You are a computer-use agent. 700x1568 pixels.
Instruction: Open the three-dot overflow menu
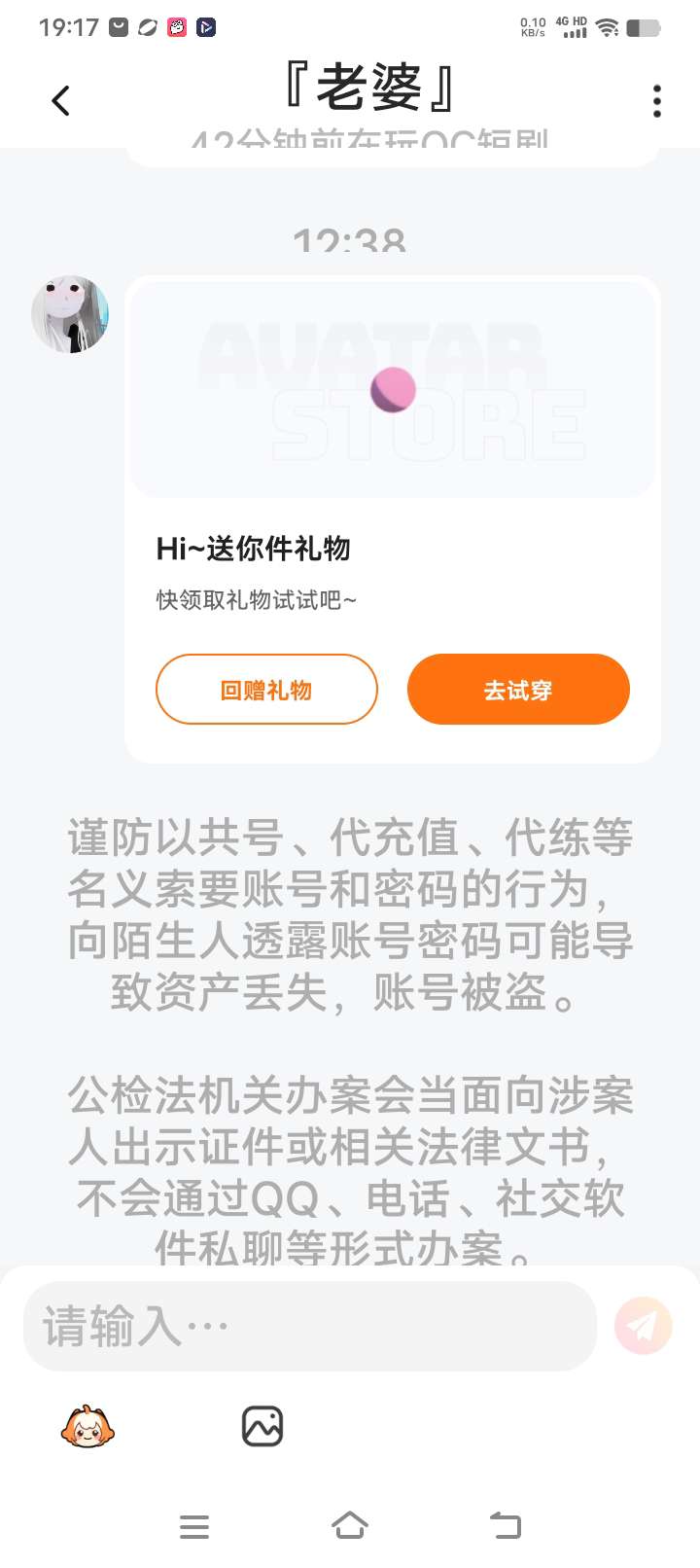(657, 101)
